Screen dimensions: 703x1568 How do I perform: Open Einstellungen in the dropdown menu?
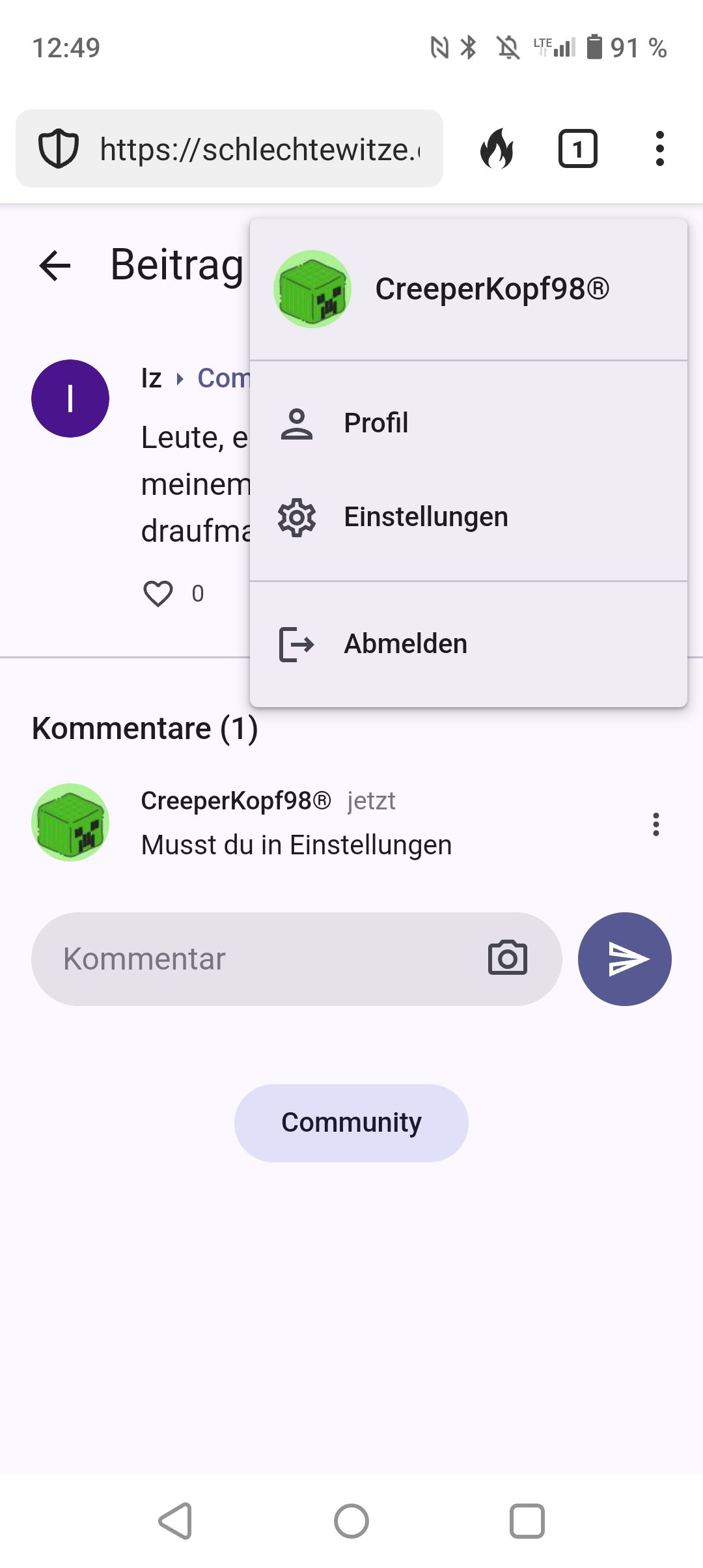tap(425, 517)
